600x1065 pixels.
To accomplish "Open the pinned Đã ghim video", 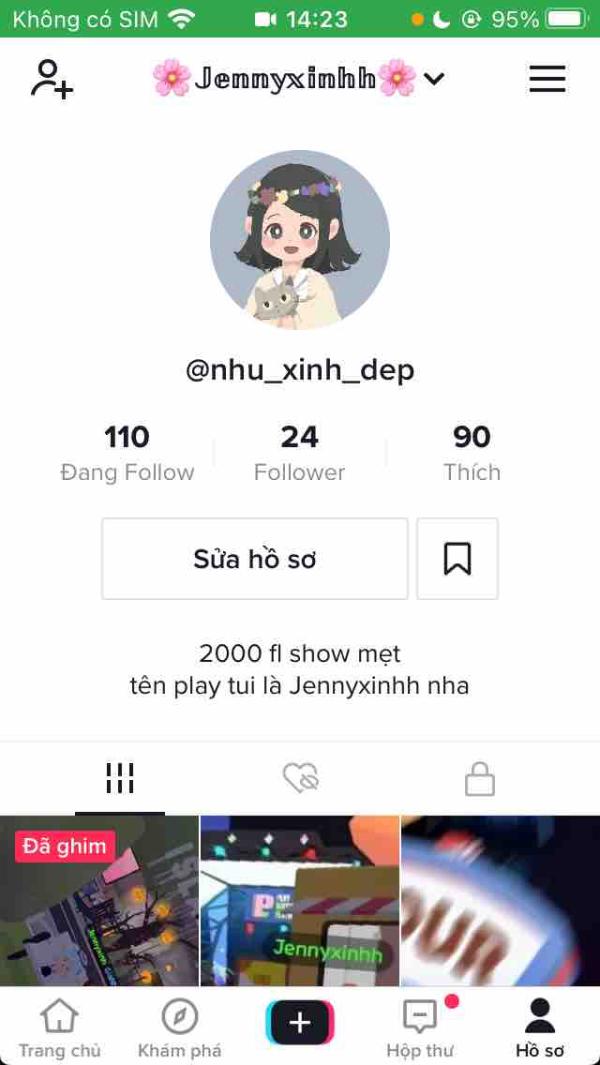I will coord(99,901).
